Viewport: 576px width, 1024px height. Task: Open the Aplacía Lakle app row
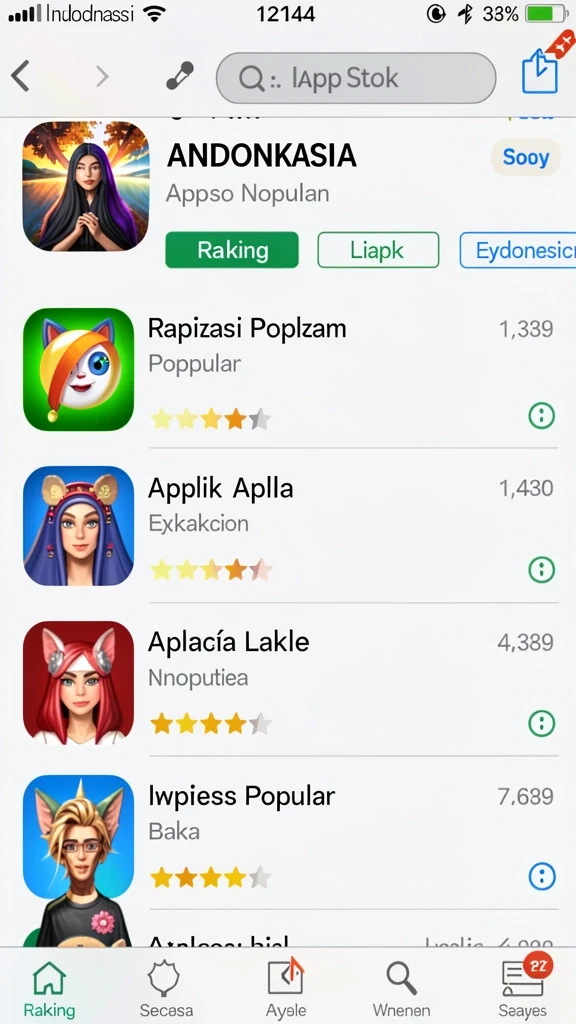click(x=290, y=680)
